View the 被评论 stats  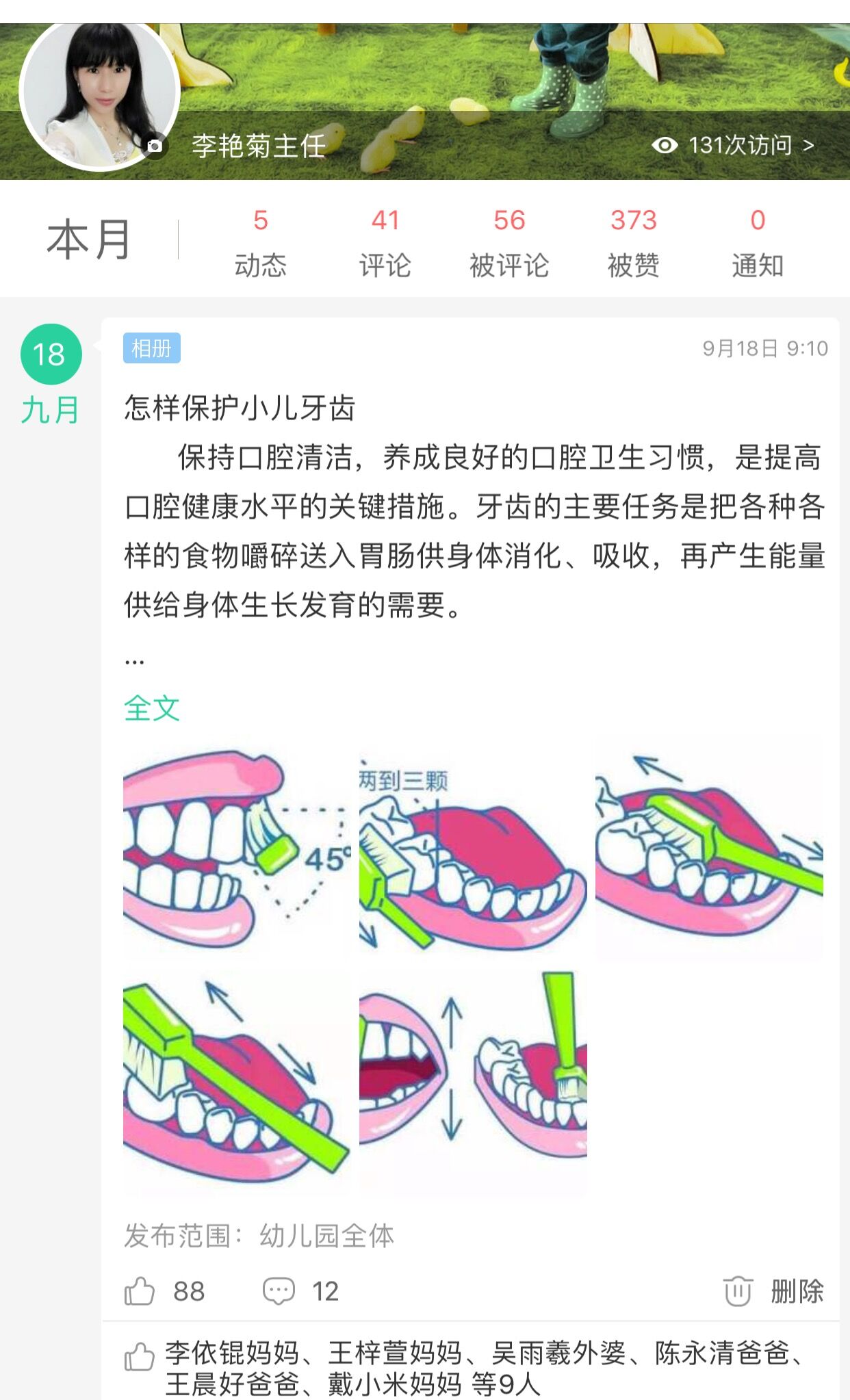(x=509, y=242)
